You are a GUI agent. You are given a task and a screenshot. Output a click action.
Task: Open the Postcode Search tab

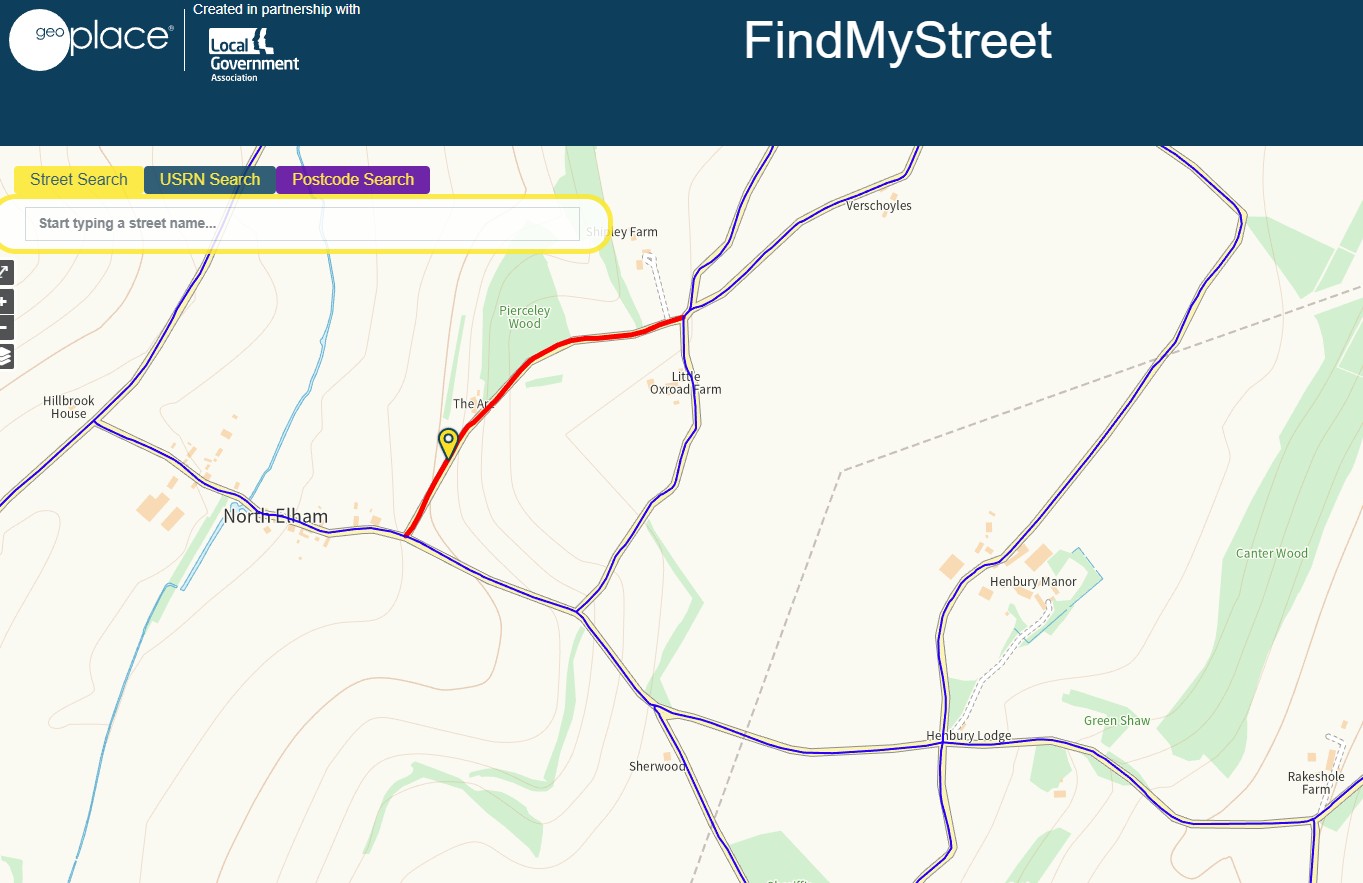[x=352, y=180]
